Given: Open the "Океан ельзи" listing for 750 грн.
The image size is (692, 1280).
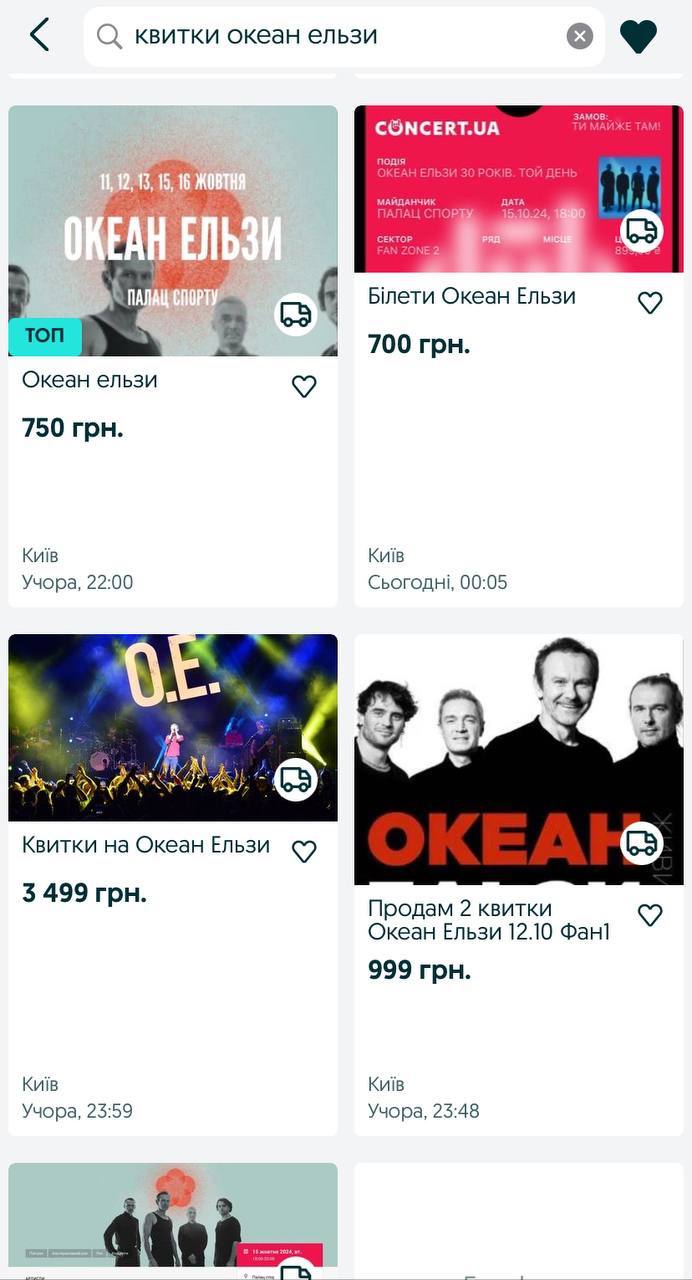Looking at the screenshot, I should coord(90,380).
